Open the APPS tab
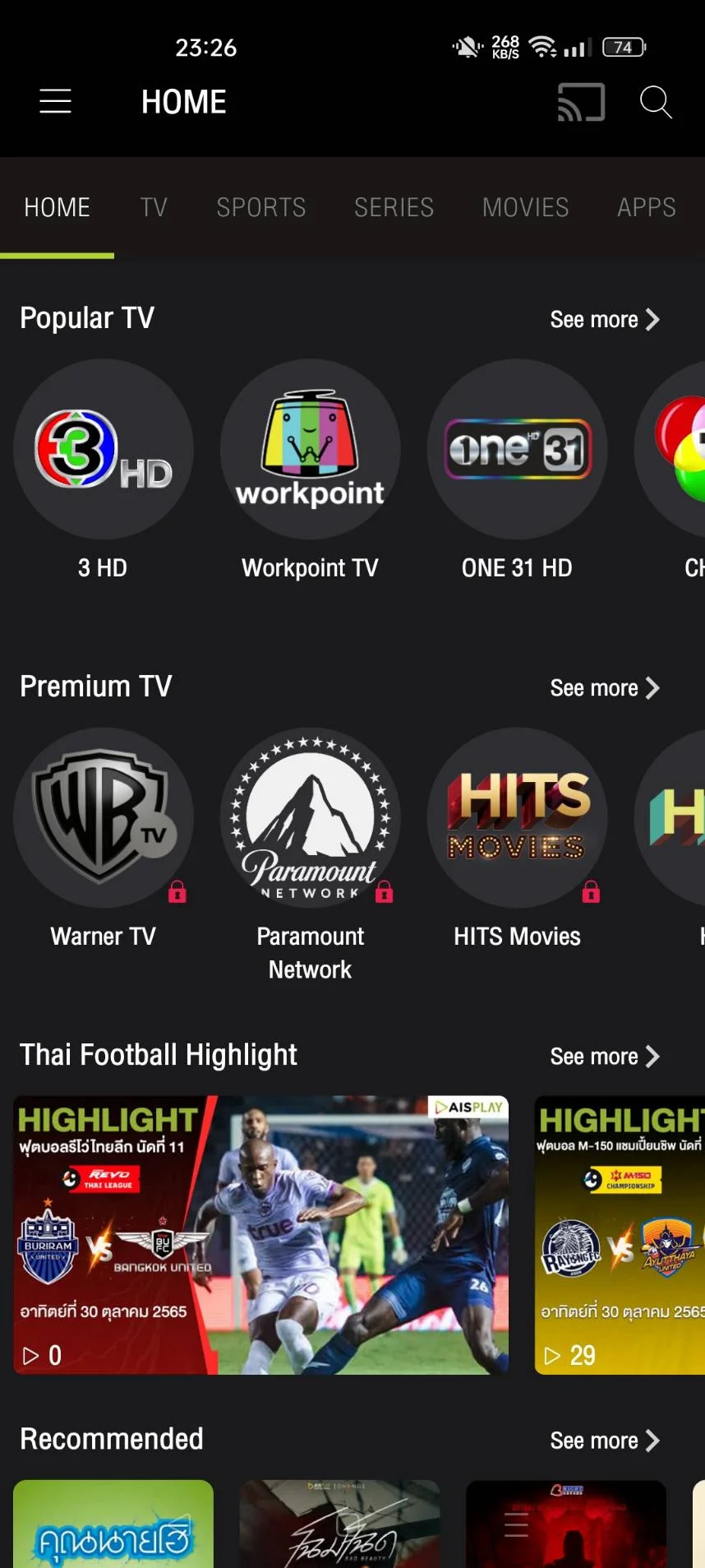 (647, 207)
